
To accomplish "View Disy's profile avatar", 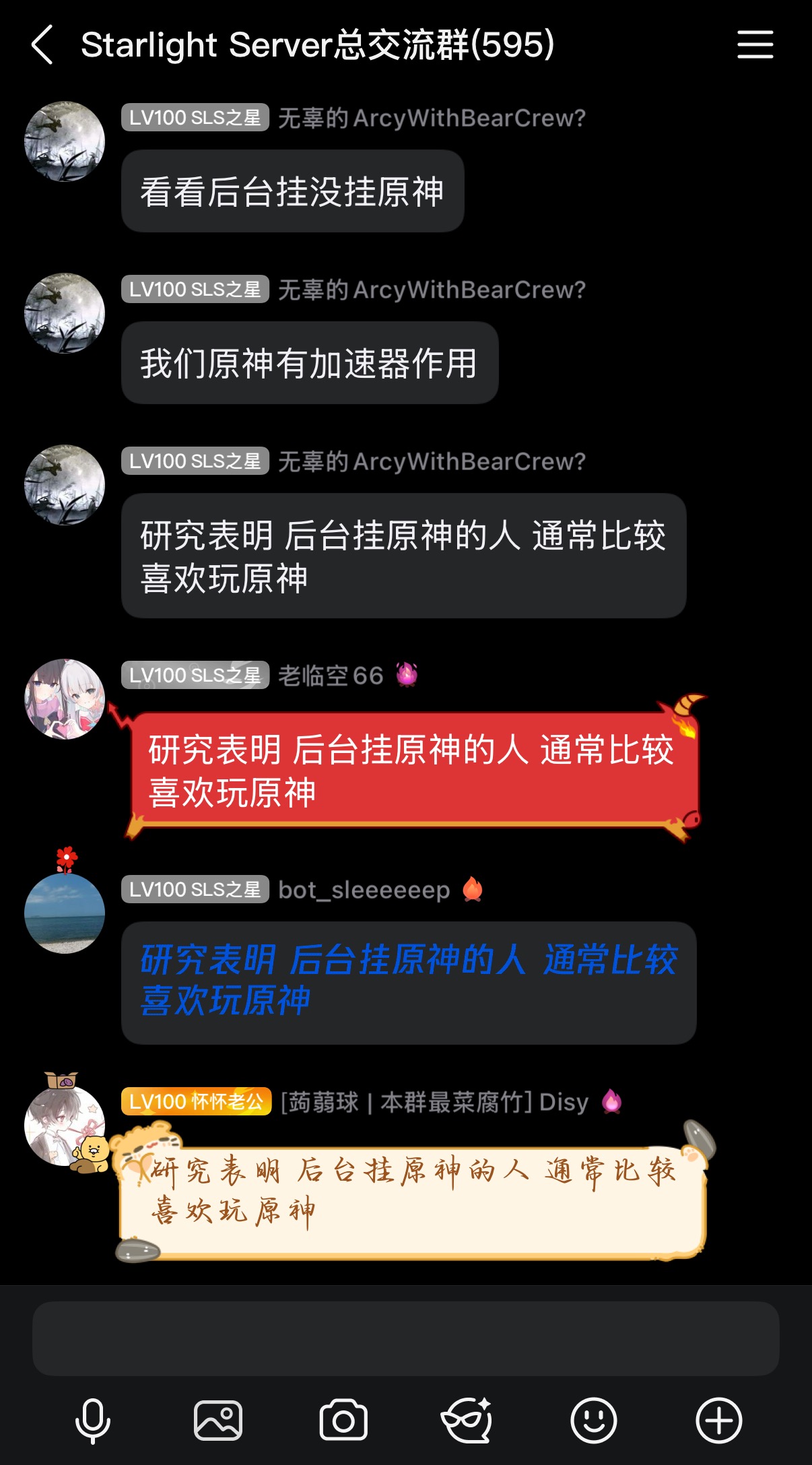I will tap(65, 1125).
